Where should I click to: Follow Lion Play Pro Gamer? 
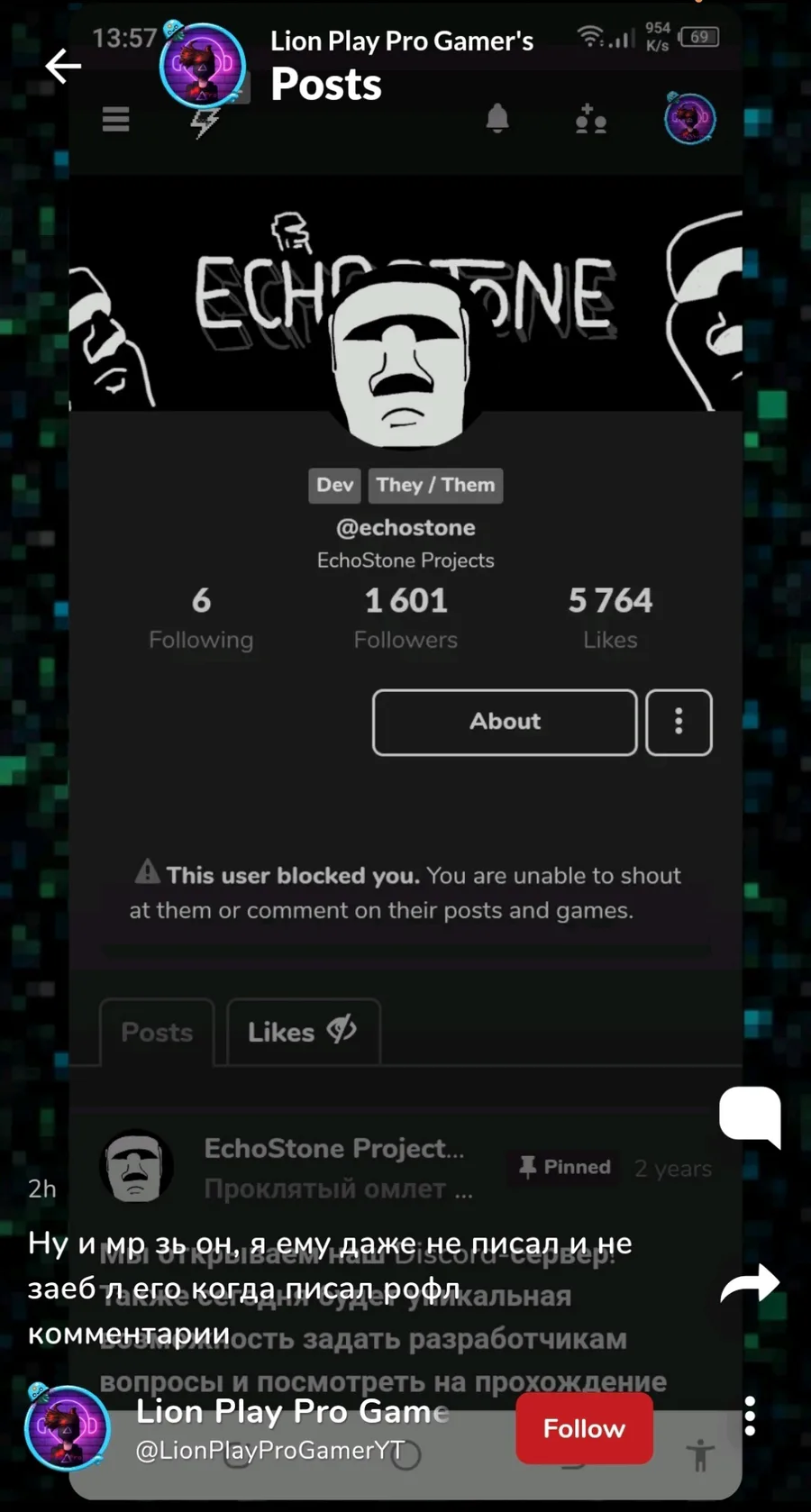[584, 1427]
